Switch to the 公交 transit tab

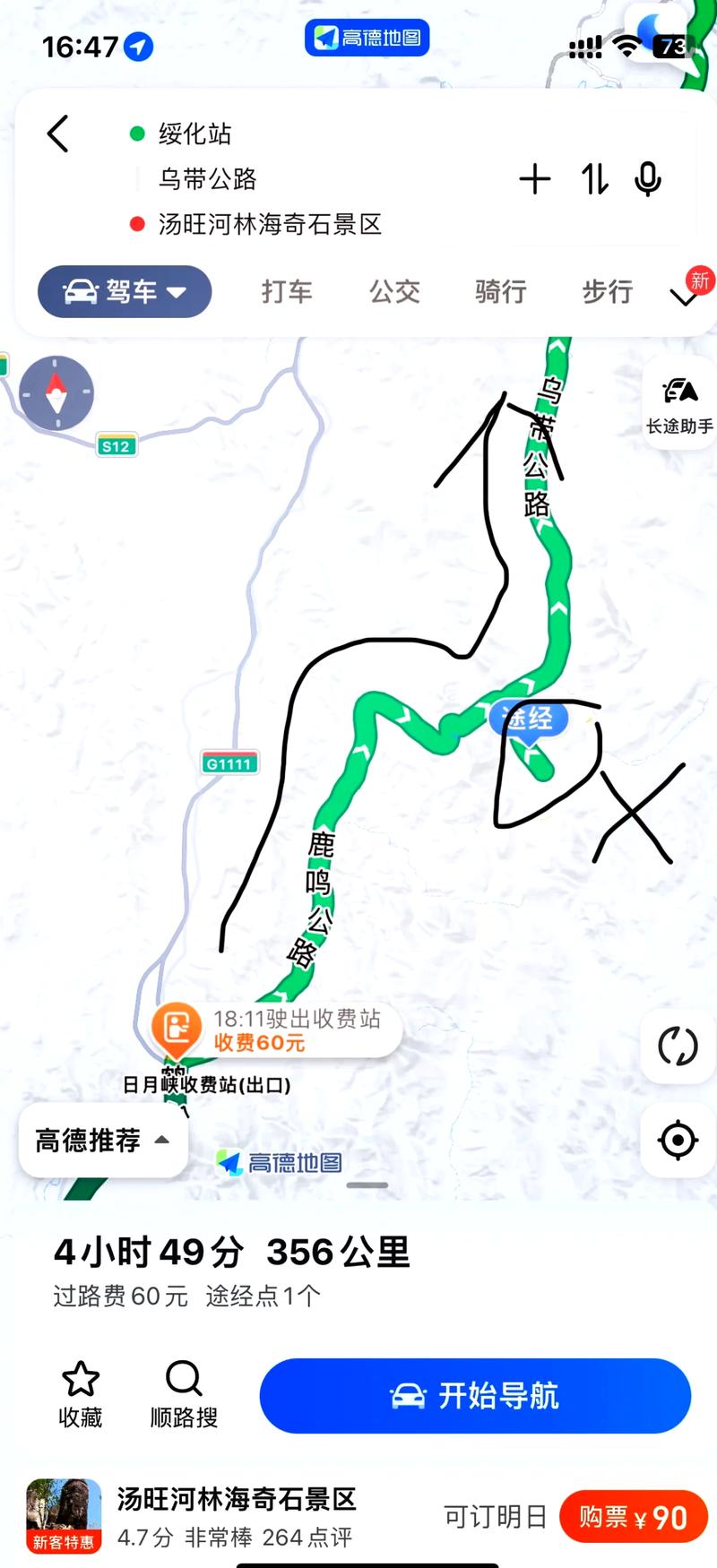394,292
